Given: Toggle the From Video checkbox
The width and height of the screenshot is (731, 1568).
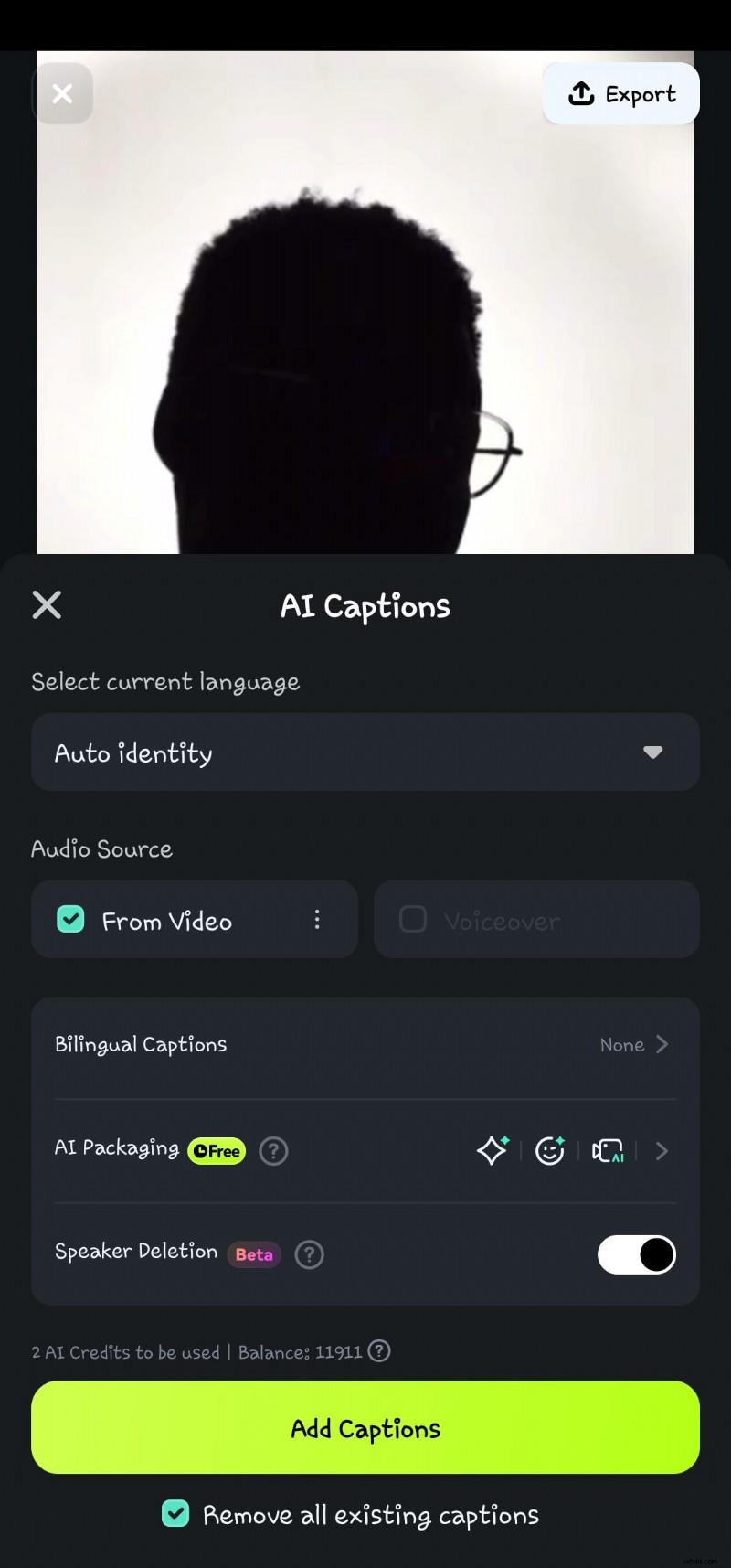Looking at the screenshot, I should 71,919.
